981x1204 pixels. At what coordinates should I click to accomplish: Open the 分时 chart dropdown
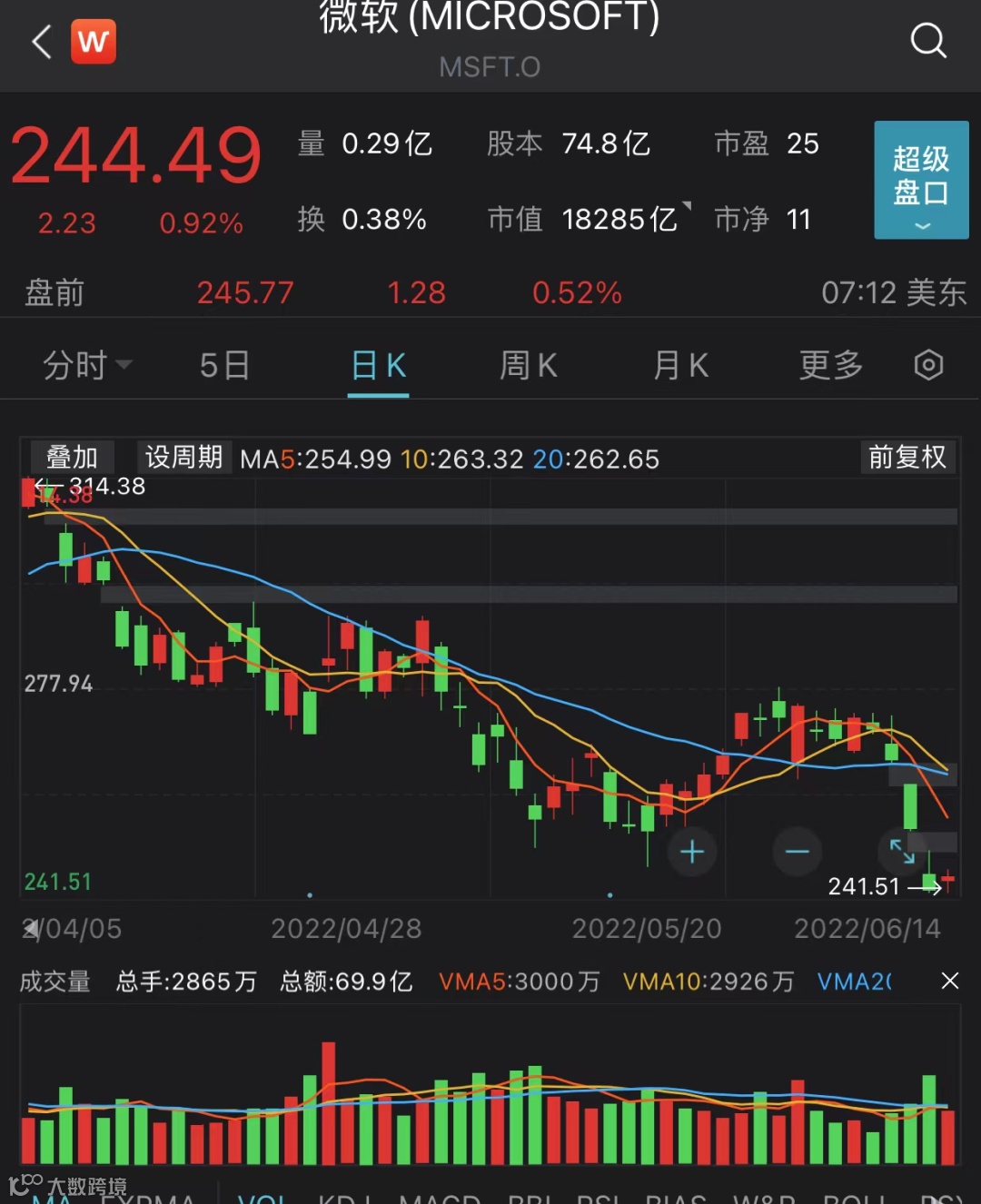click(x=86, y=365)
